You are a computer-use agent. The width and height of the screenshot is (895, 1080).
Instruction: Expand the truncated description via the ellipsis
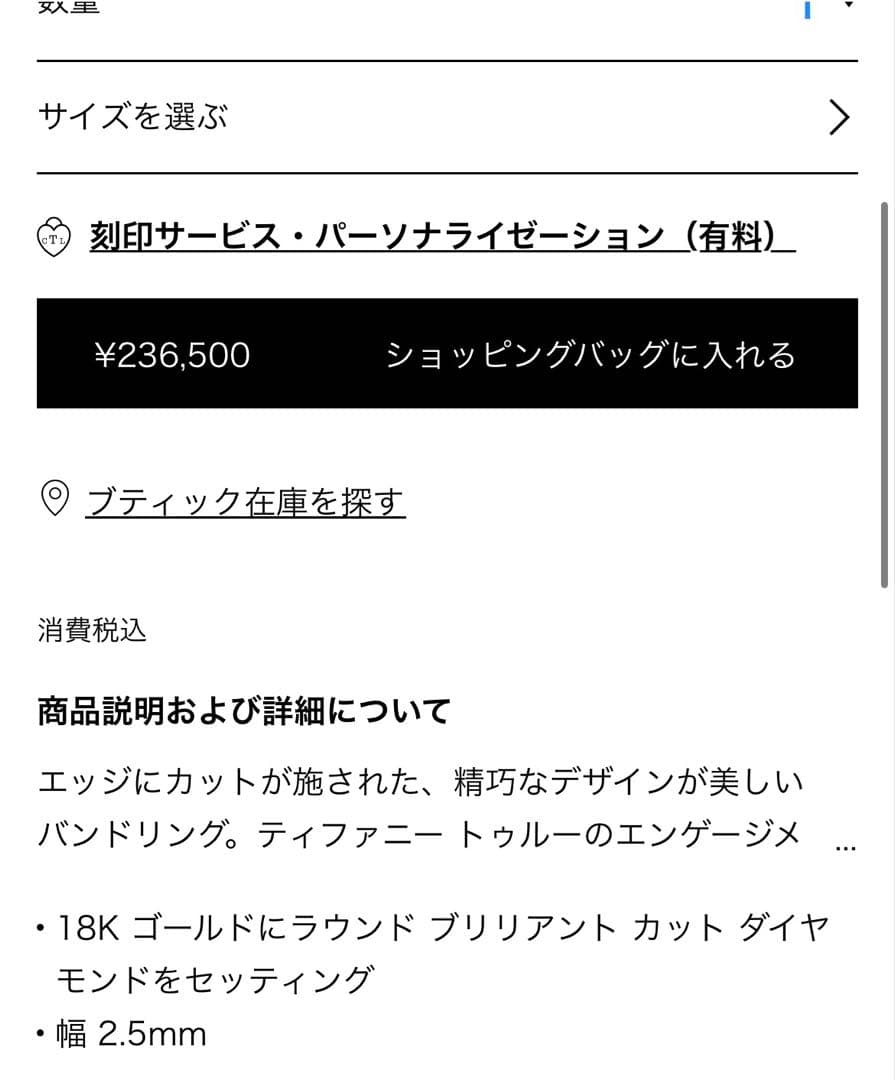(x=843, y=848)
